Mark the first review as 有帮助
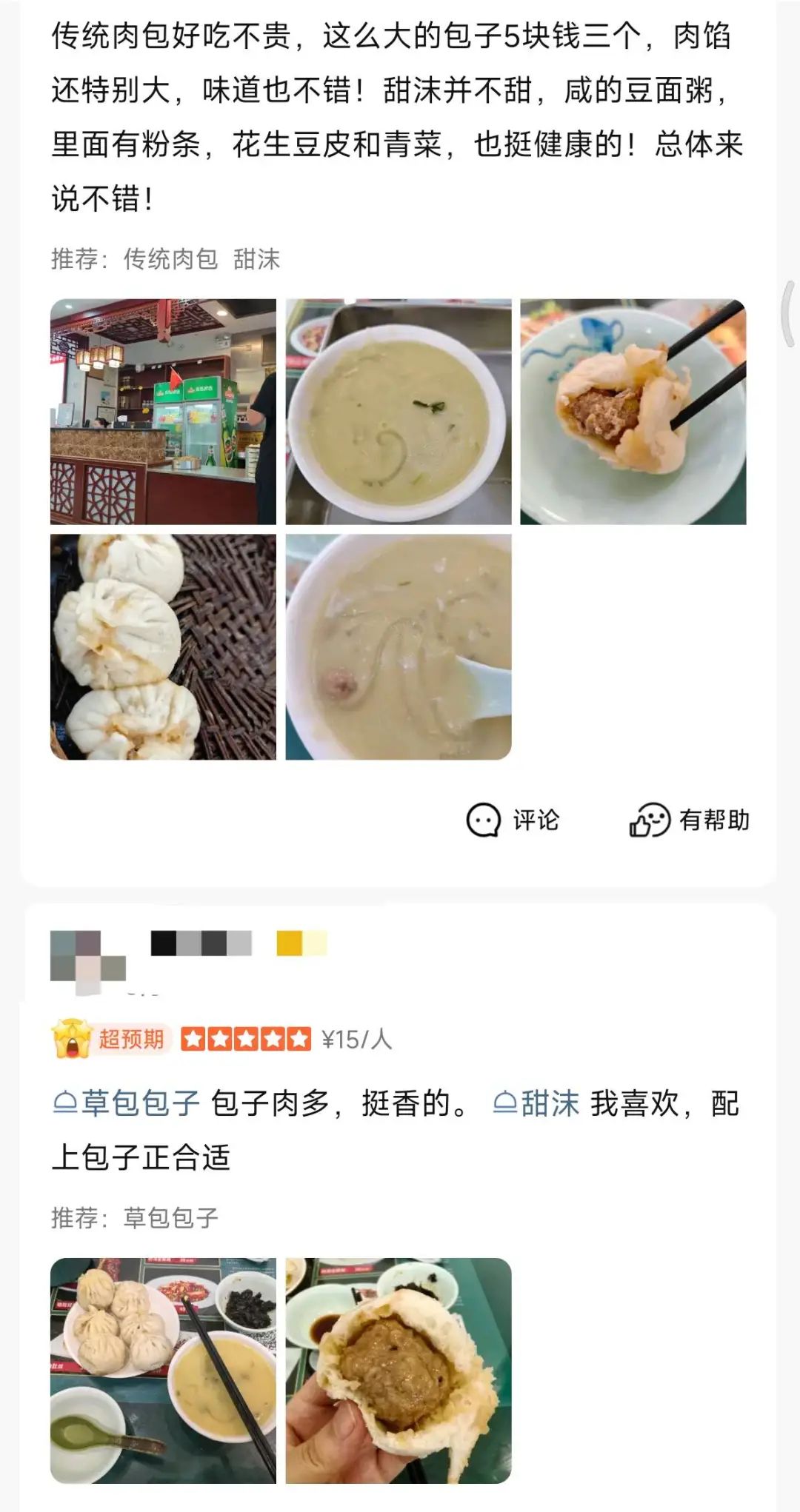The width and height of the screenshot is (800, 1512). [x=689, y=820]
